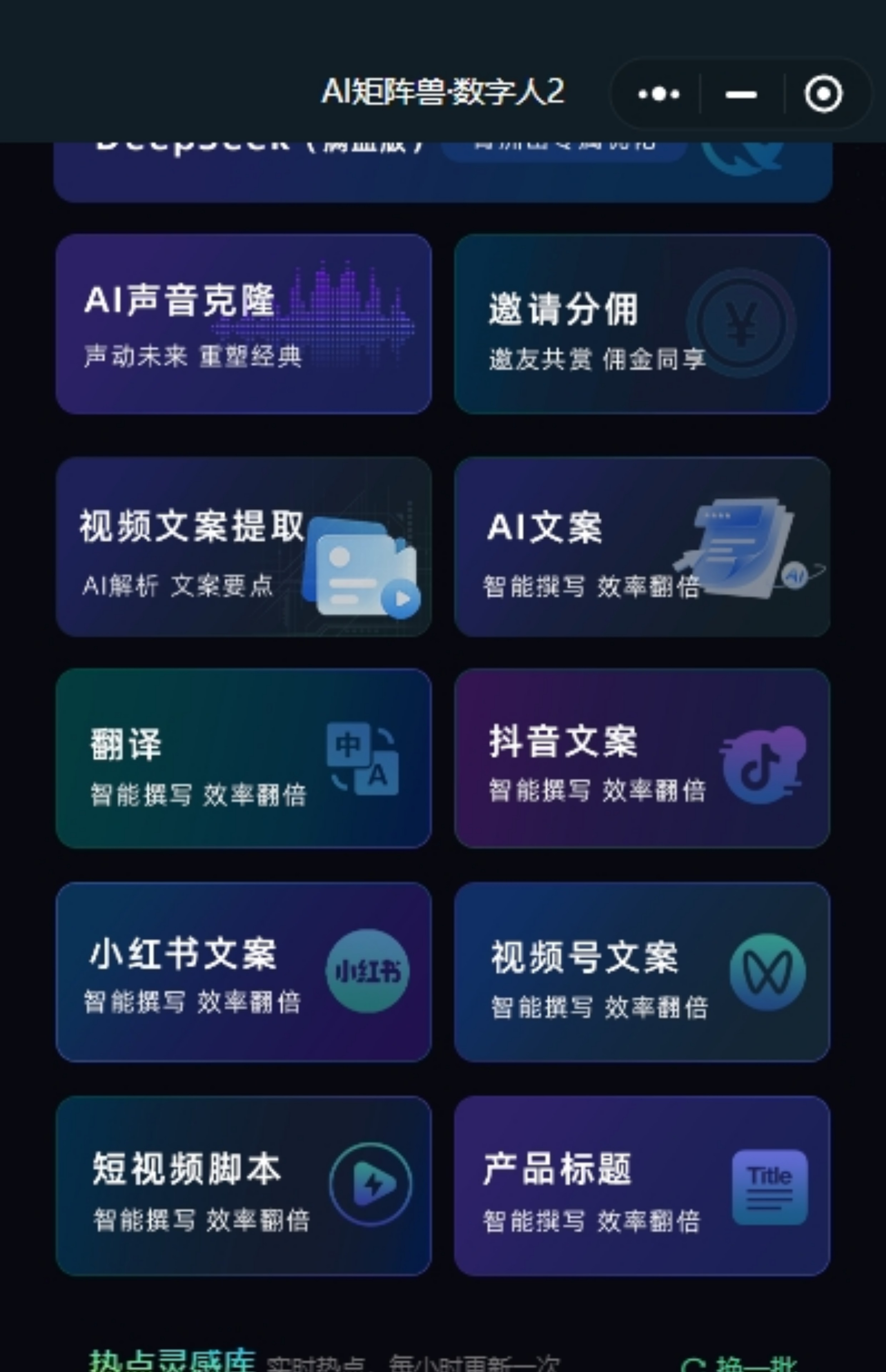Open the 邀请分佣 card
This screenshot has width=886, height=1372.
(642, 324)
